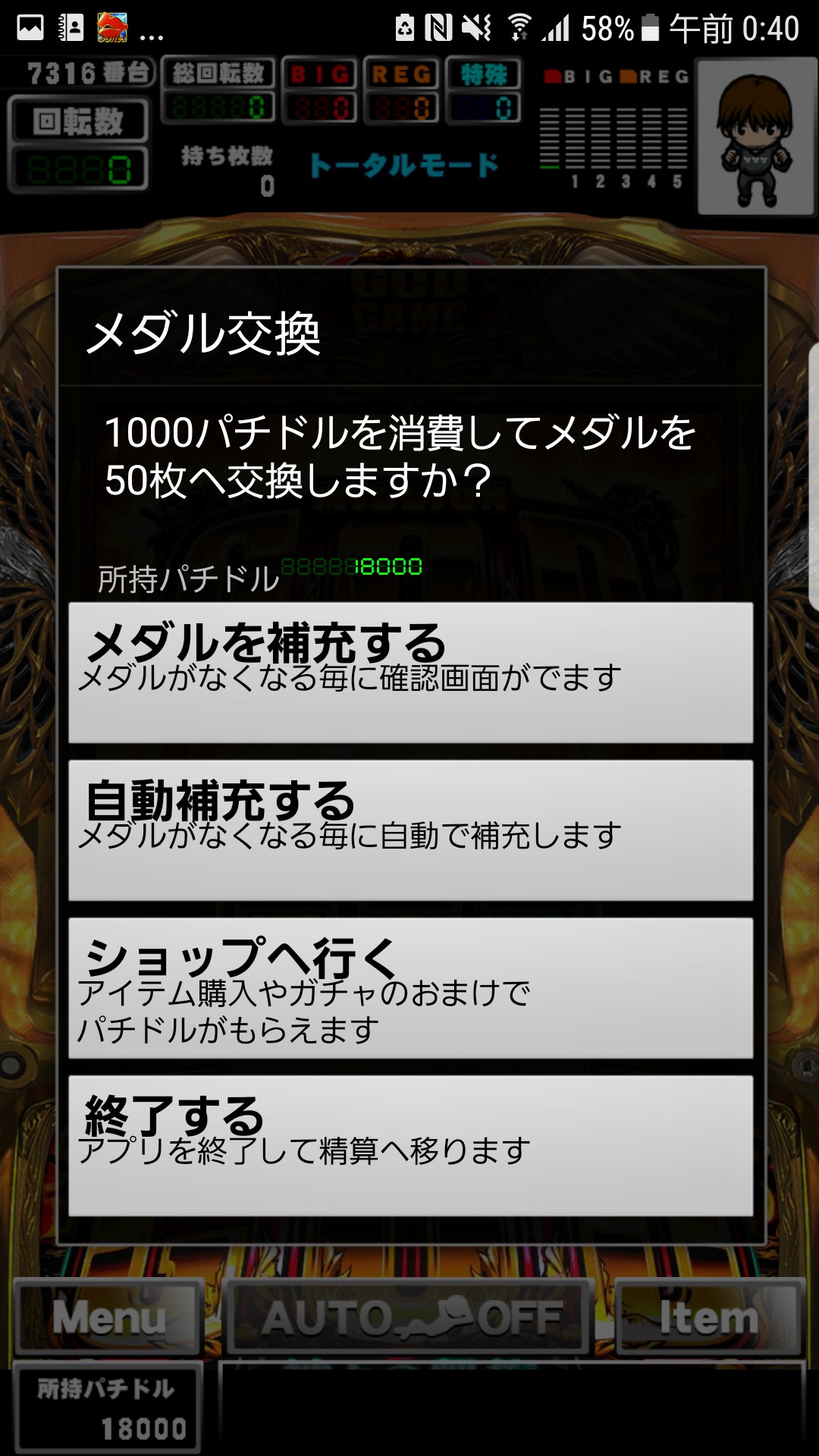Select 自動補充する for automatic refills
This screenshot has width=819, height=1456.
tap(410, 830)
